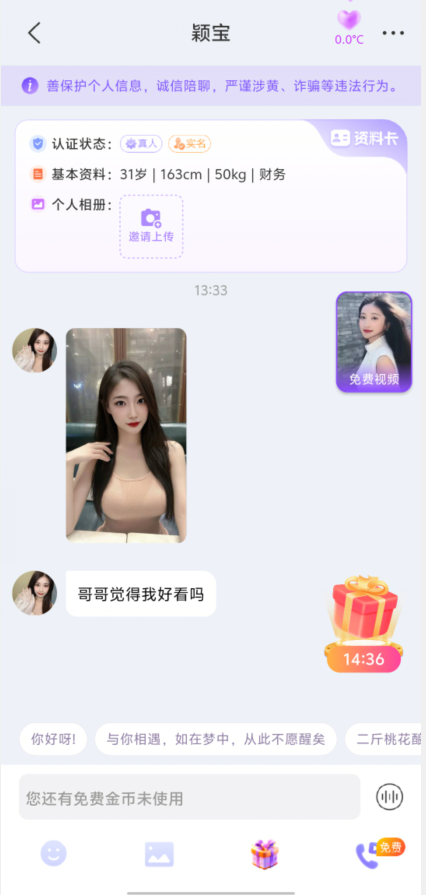The width and height of the screenshot is (426, 895).
Task: Send quick reply 你好呀!
Action: [x=53, y=739]
